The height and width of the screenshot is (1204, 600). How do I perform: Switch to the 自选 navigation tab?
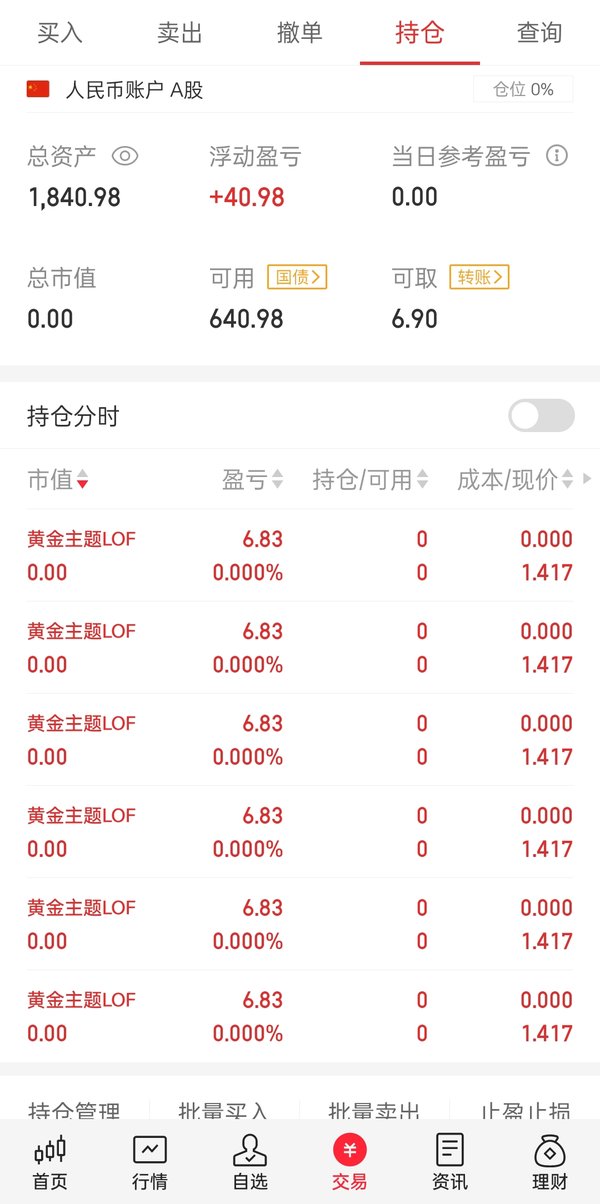point(250,1162)
